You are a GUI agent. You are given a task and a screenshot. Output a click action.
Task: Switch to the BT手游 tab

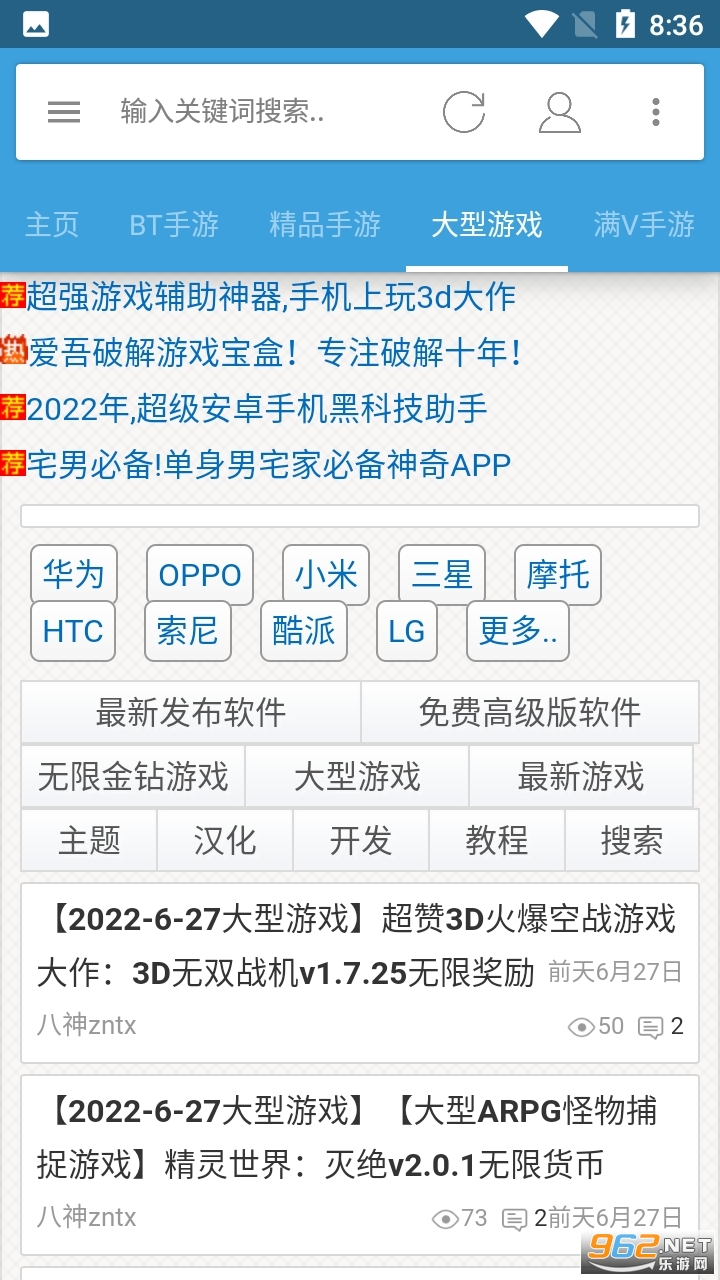[x=174, y=225]
